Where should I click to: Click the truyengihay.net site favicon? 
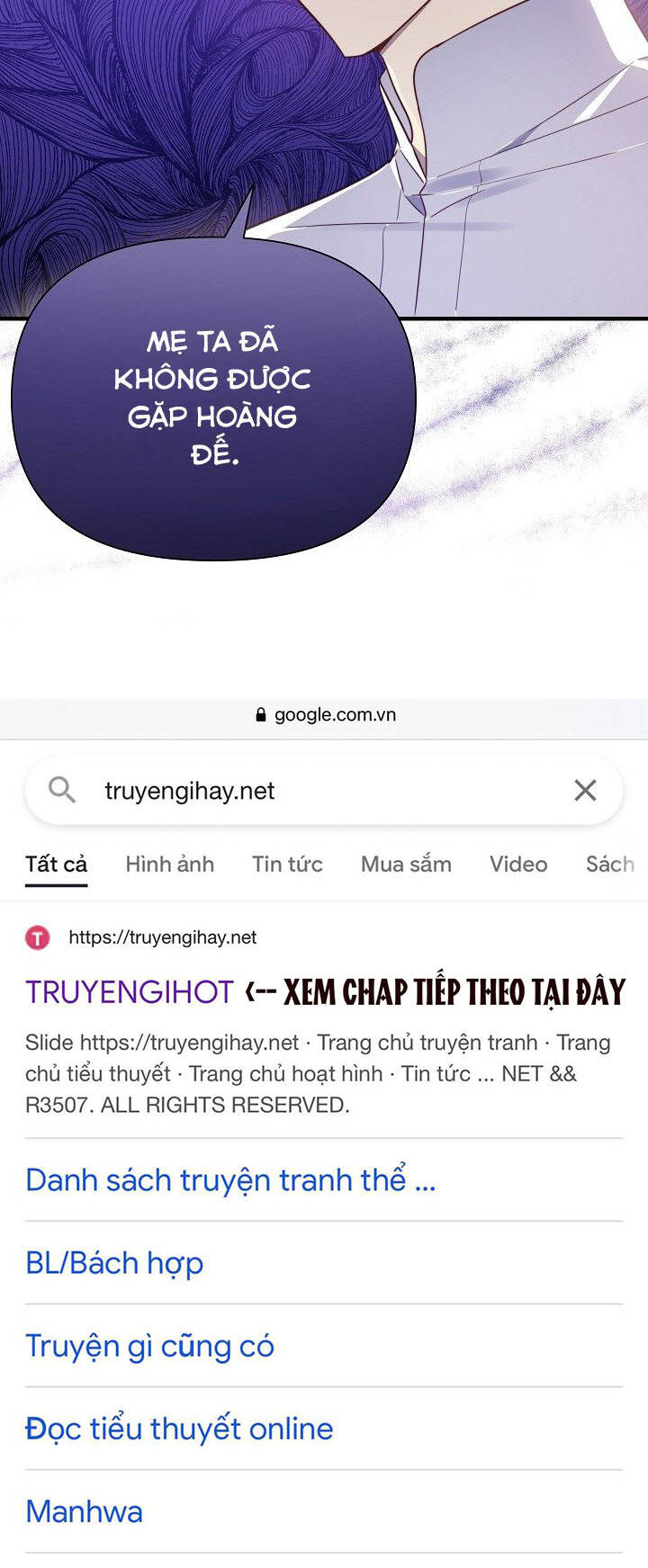tap(38, 937)
